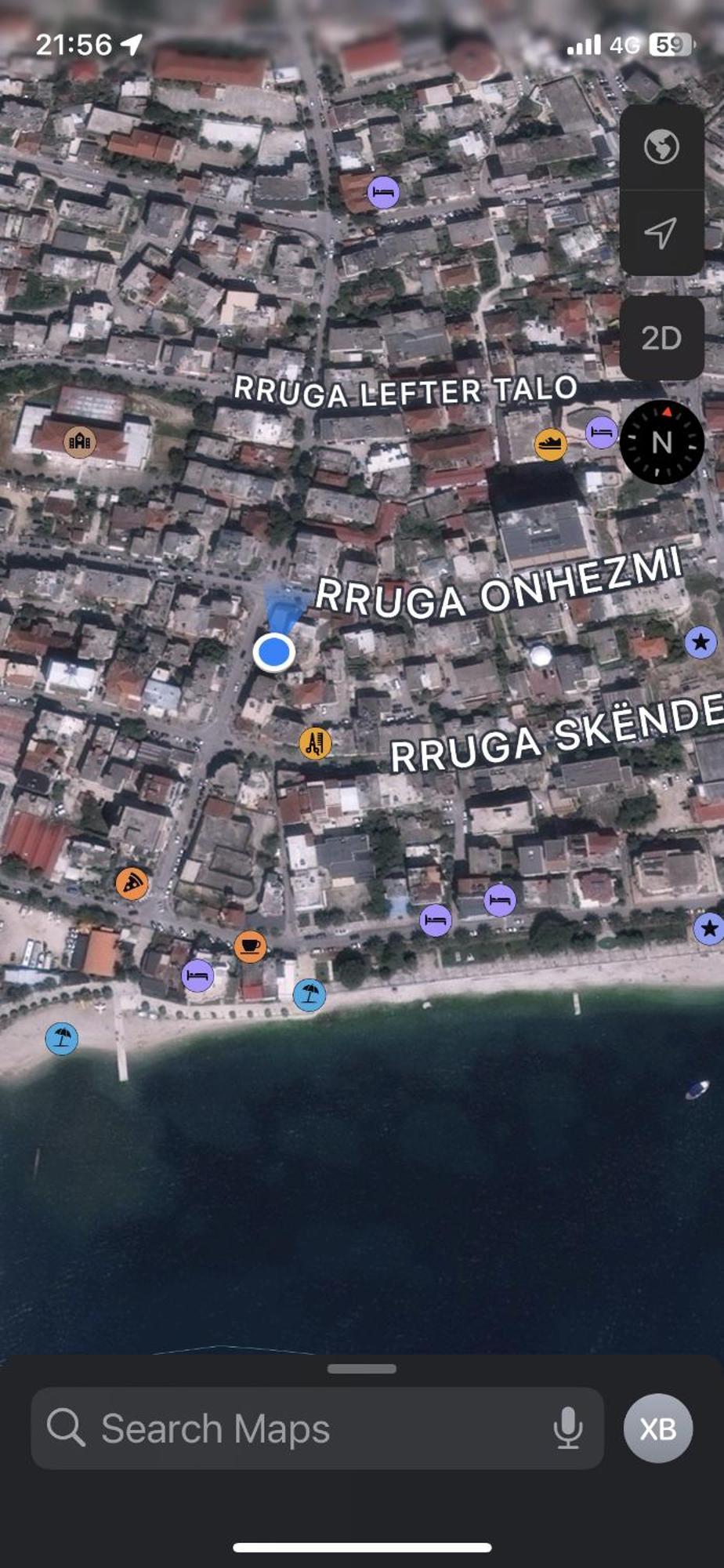Select the coffee cup café pin
This screenshot has height=1568, width=724.
[250, 946]
